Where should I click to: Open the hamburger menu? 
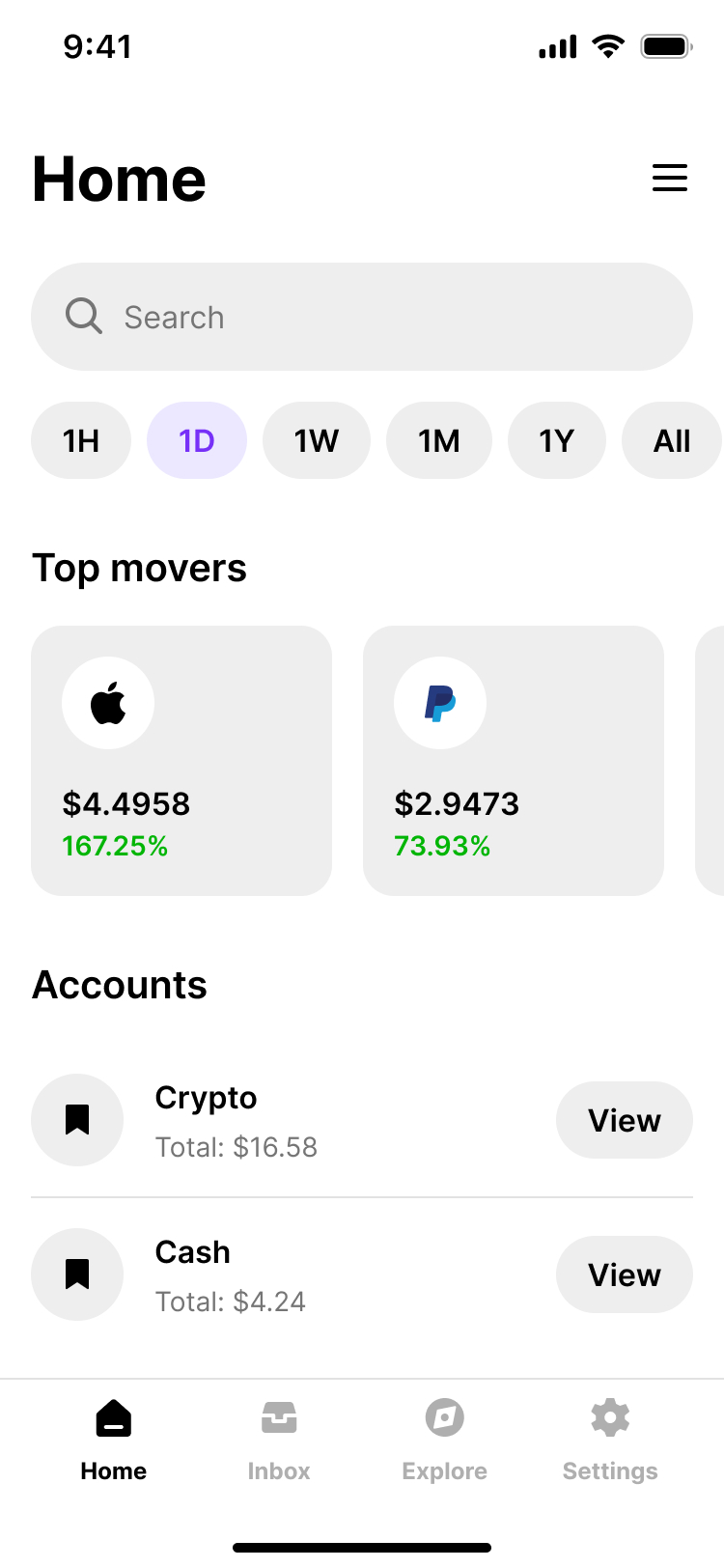669,178
